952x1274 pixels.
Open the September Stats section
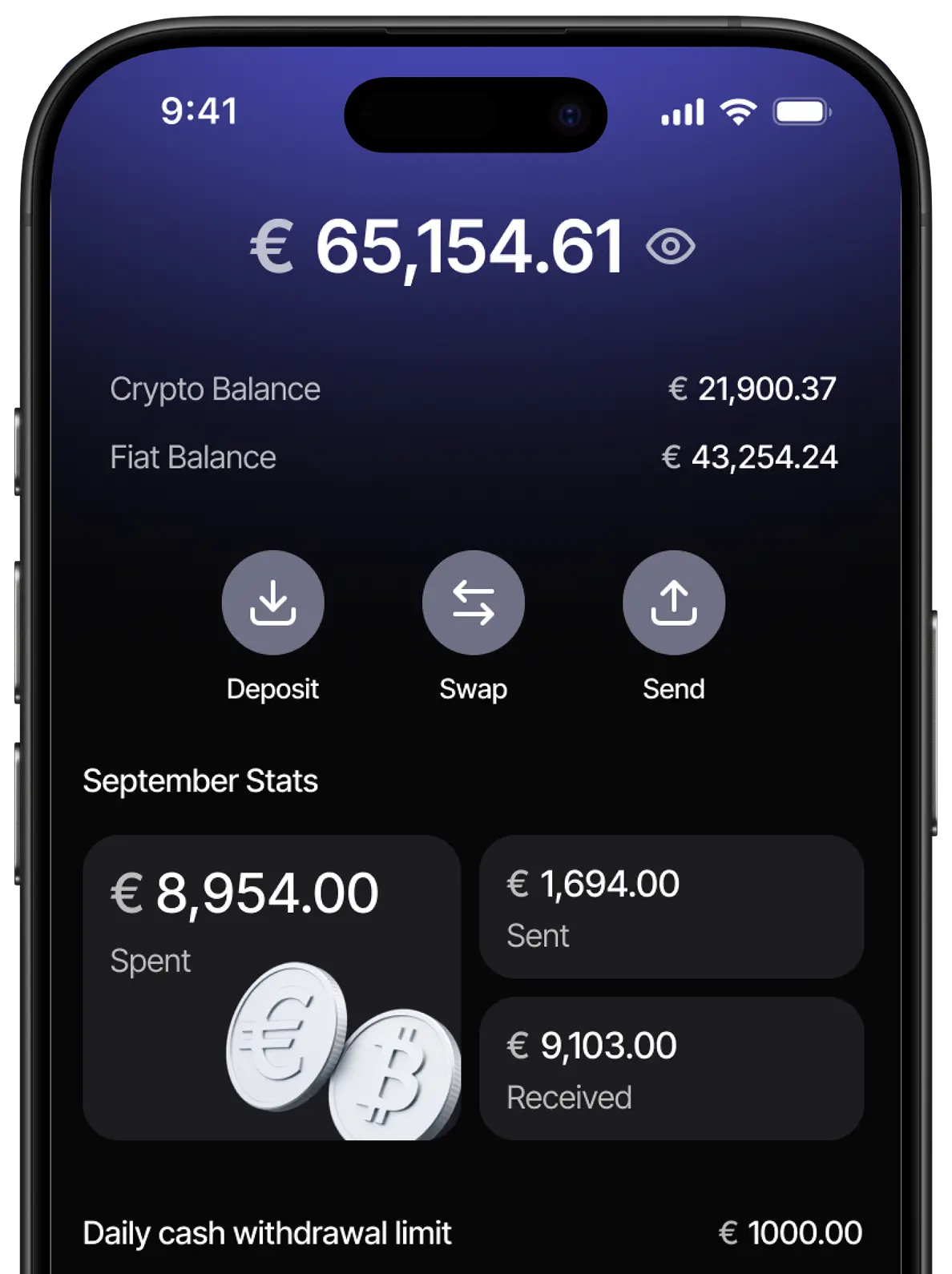[200, 780]
